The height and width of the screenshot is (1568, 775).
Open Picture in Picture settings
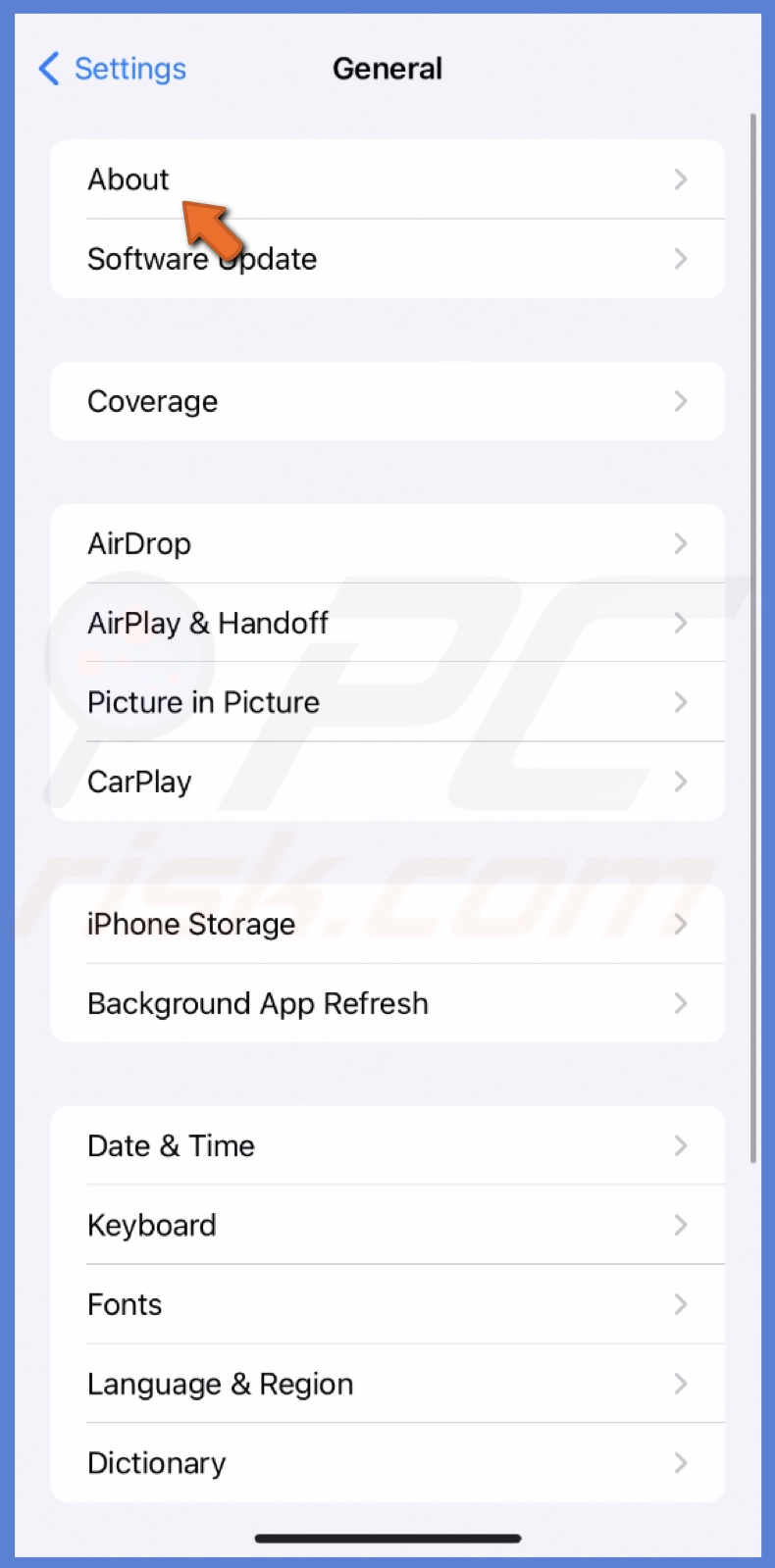point(387,702)
